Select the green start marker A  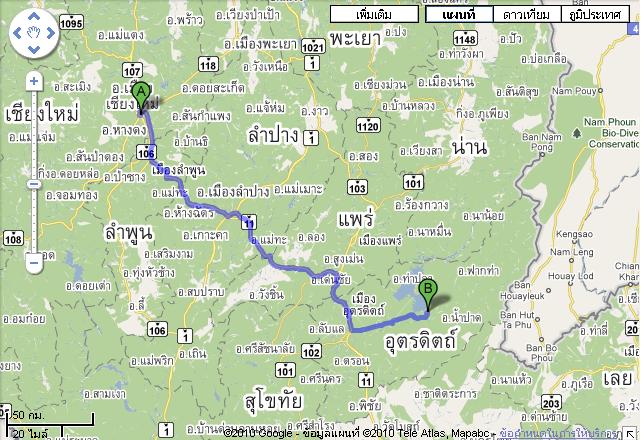[x=141, y=93]
